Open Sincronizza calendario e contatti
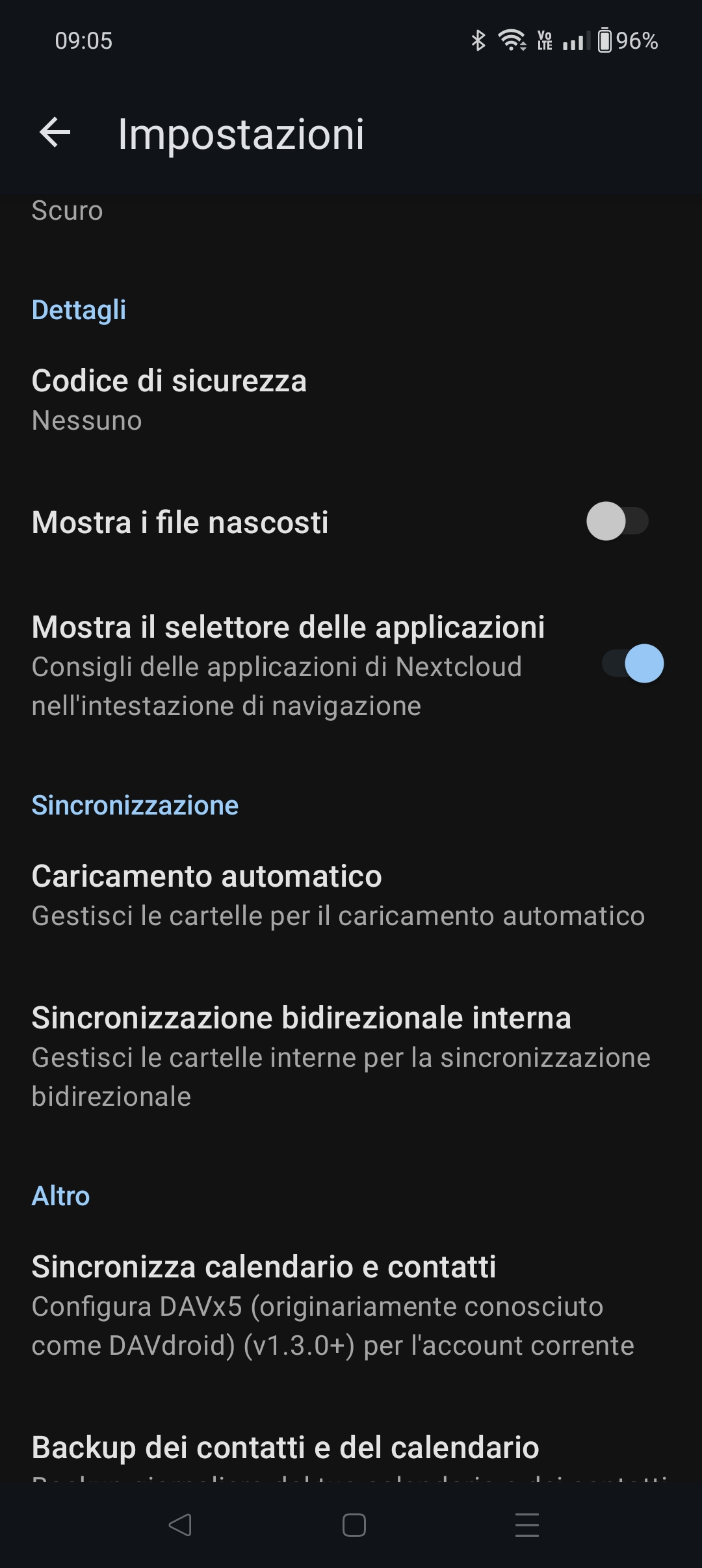This screenshot has width=702, height=1568. tap(351, 1305)
